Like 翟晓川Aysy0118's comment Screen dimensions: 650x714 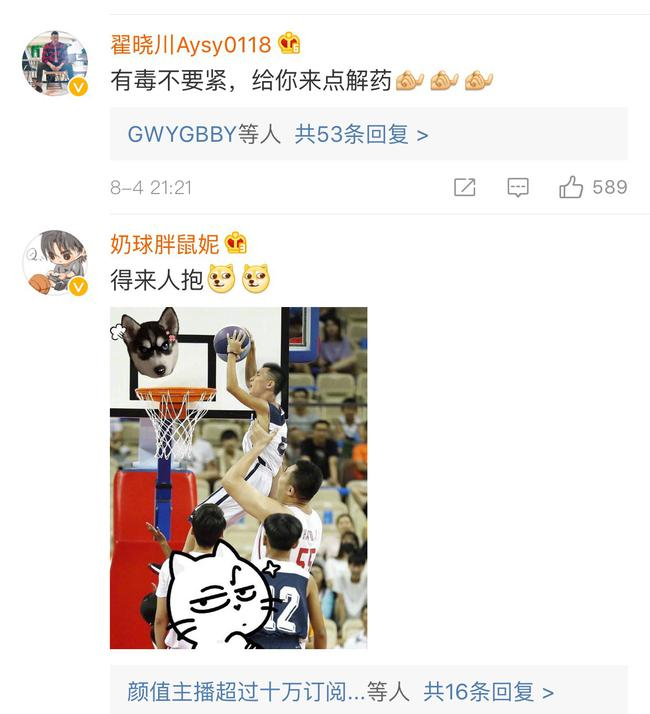pos(593,187)
